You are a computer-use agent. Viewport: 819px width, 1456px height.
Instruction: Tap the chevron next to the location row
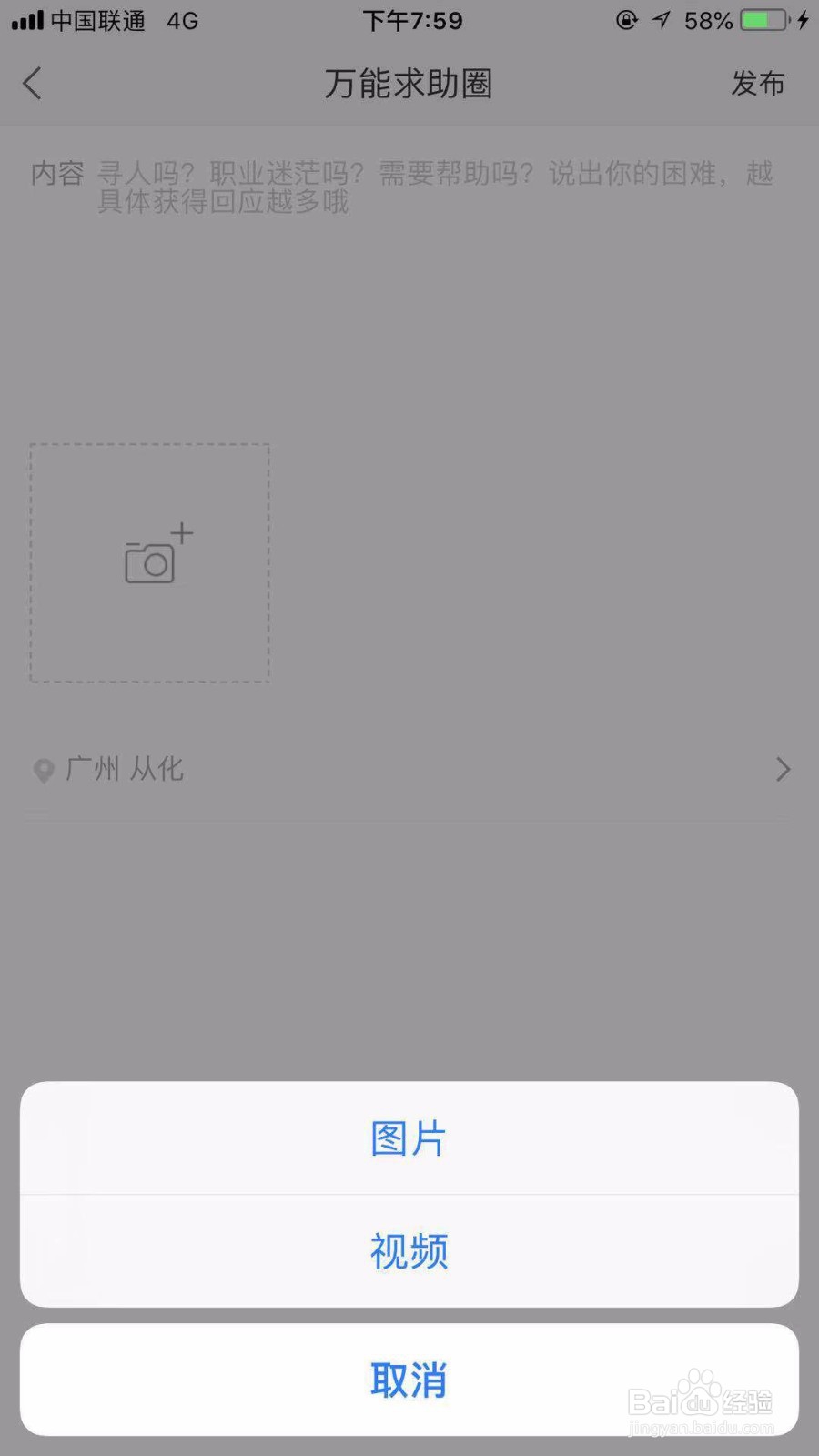coord(782,769)
